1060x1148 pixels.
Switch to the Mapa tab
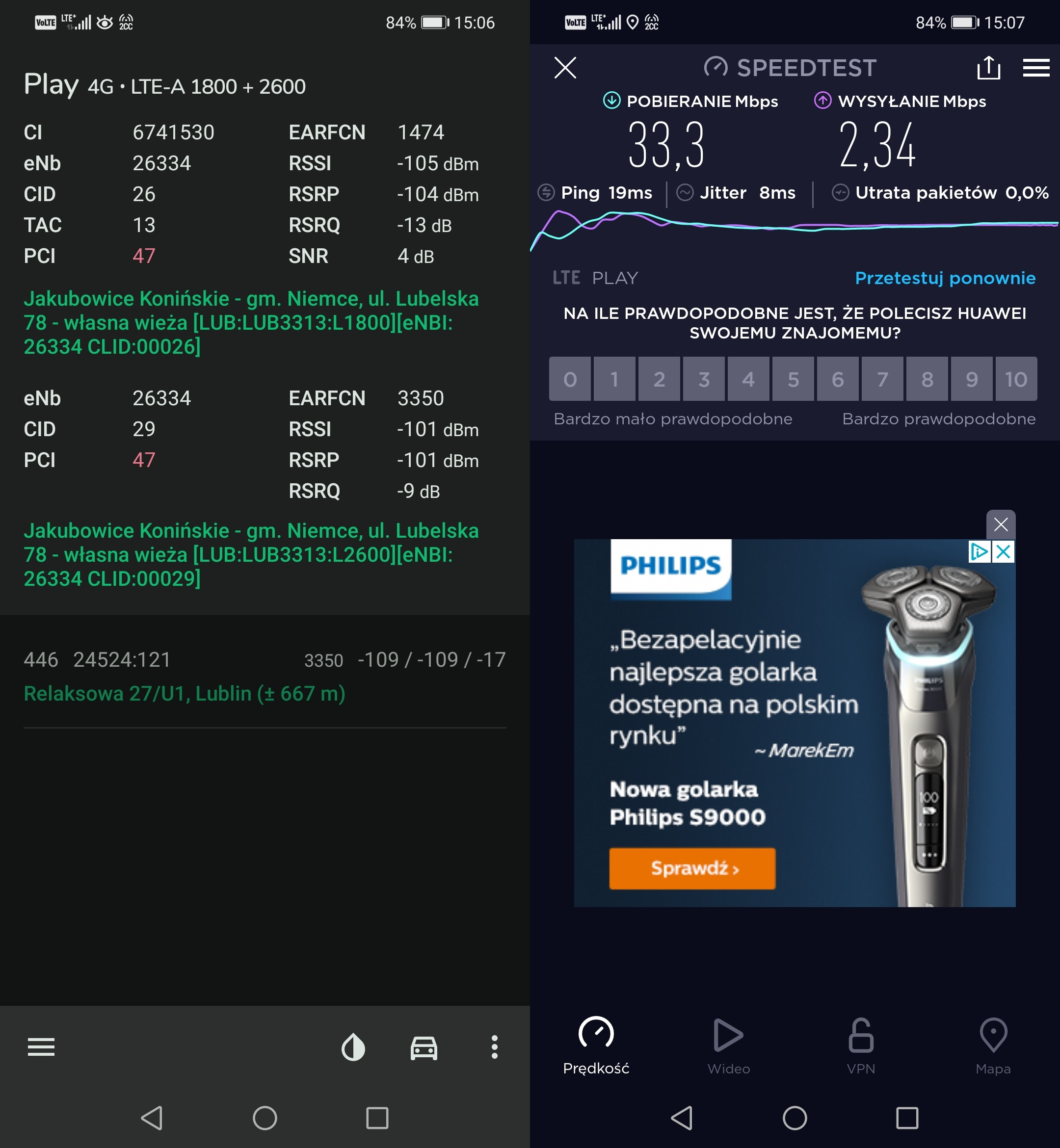[x=993, y=1046]
